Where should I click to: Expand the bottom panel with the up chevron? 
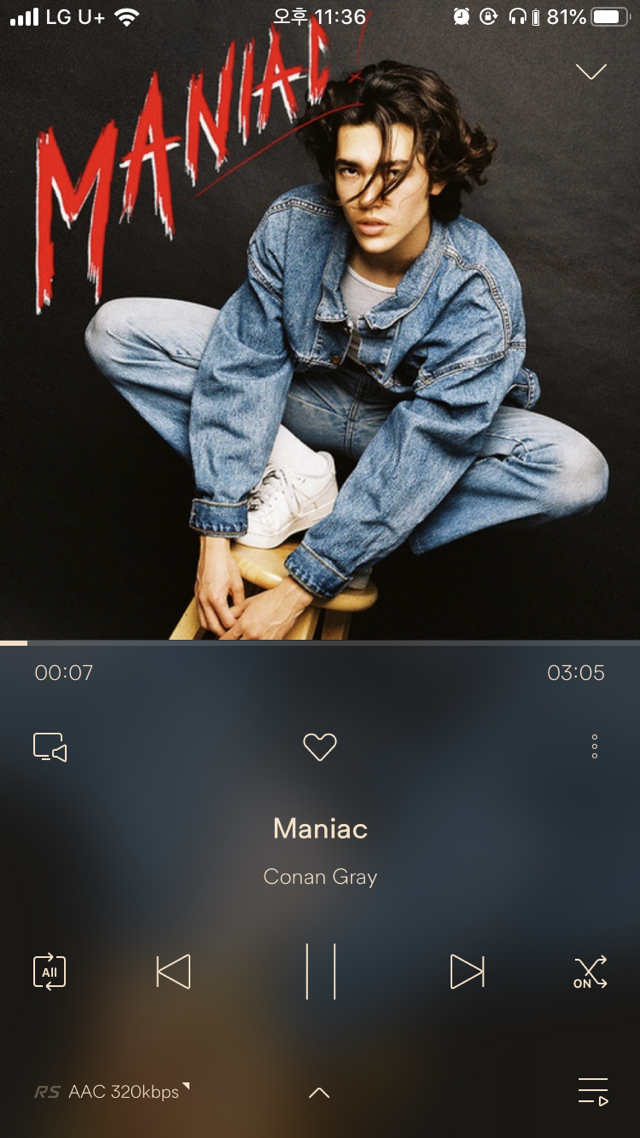click(x=319, y=1093)
